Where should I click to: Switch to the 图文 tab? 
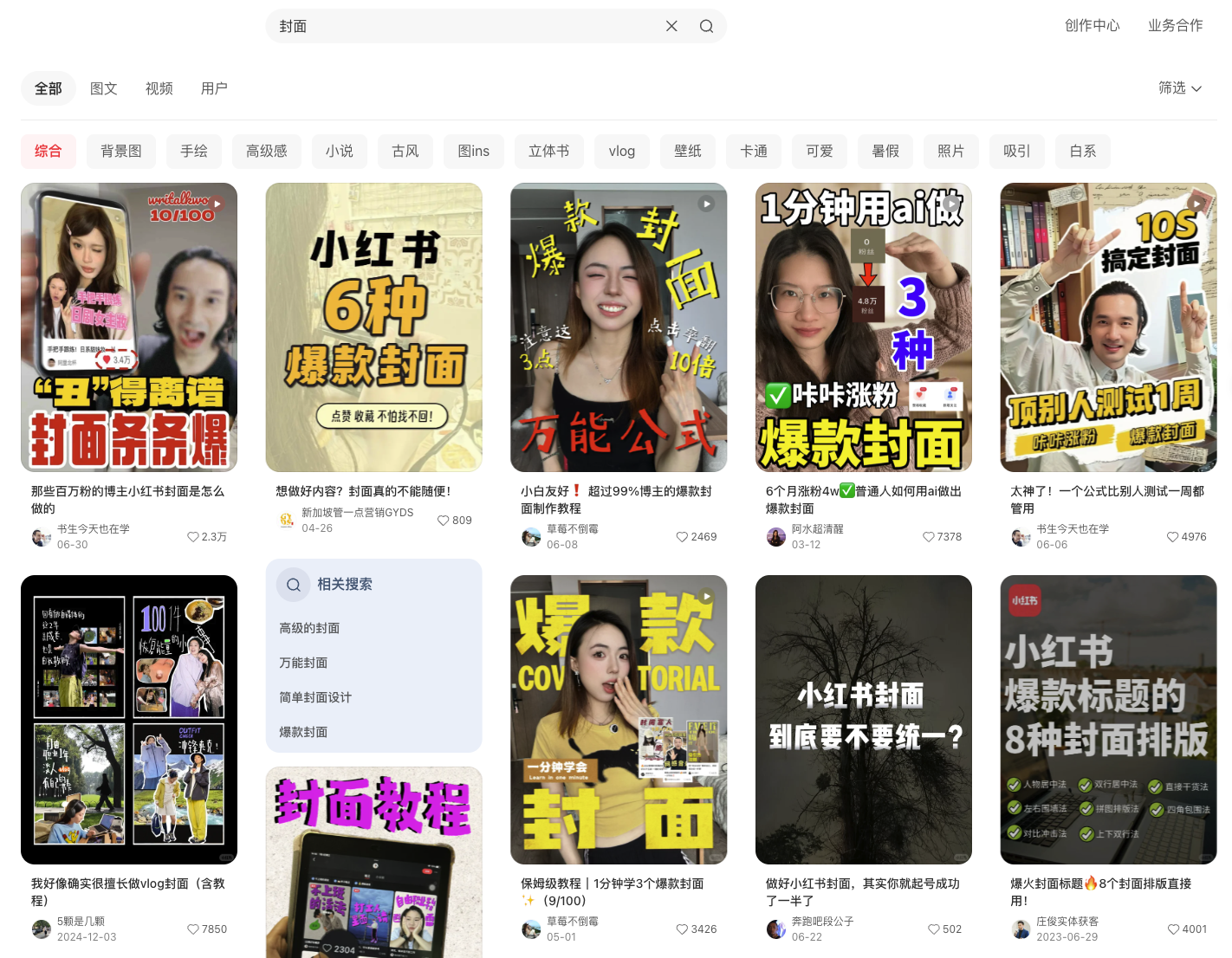pos(104,88)
